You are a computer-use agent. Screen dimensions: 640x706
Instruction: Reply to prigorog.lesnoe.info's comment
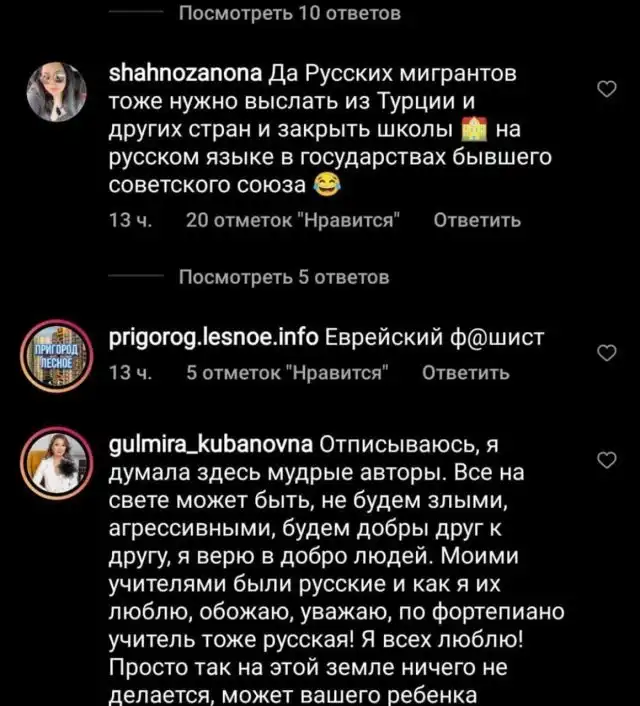tap(465, 372)
